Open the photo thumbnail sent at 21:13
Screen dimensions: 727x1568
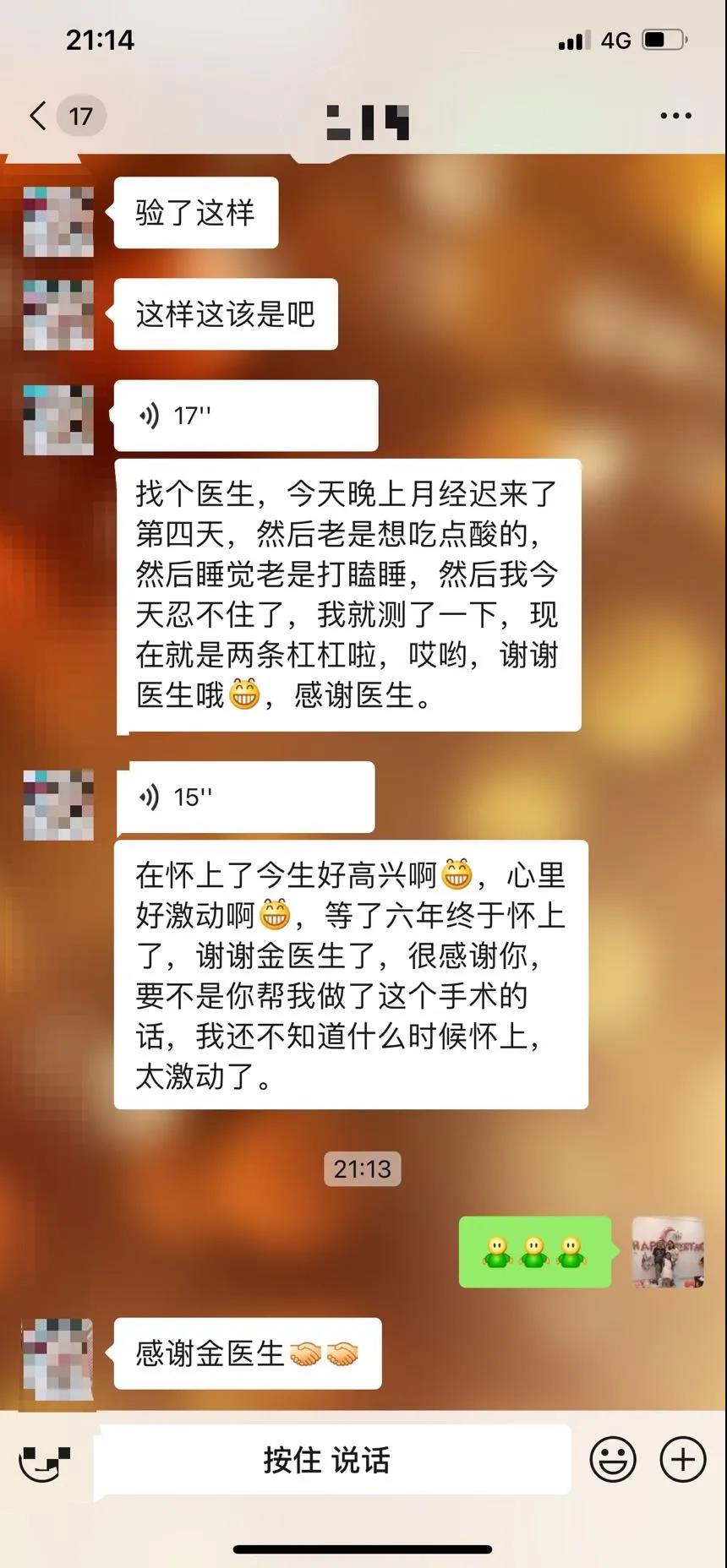coord(667,1251)
